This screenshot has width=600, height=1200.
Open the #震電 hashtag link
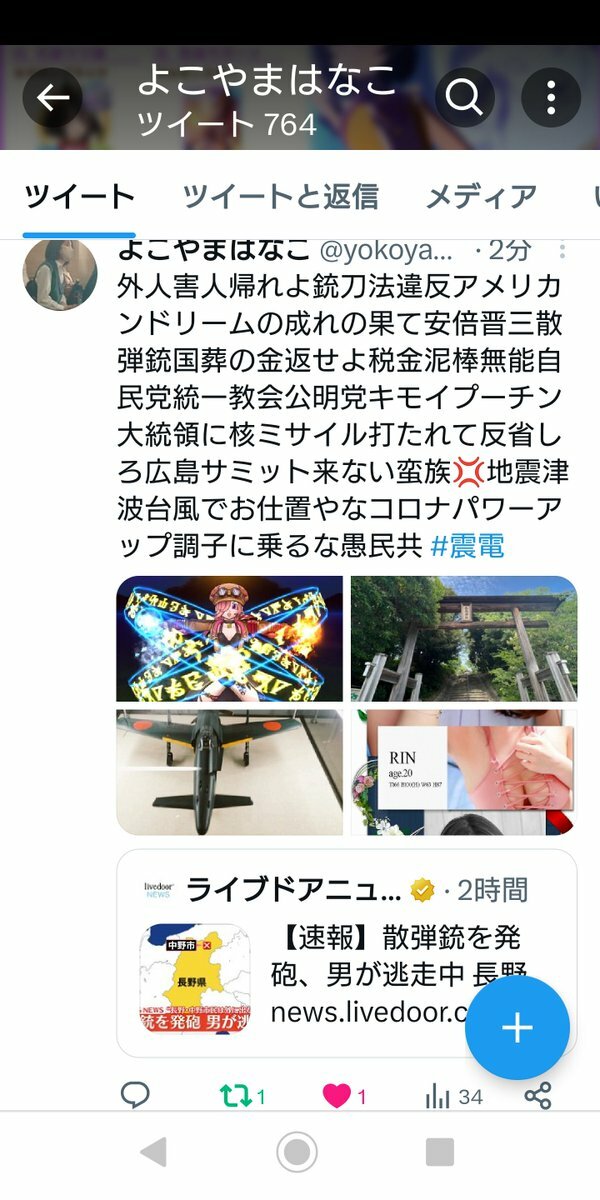coord(468,546)
